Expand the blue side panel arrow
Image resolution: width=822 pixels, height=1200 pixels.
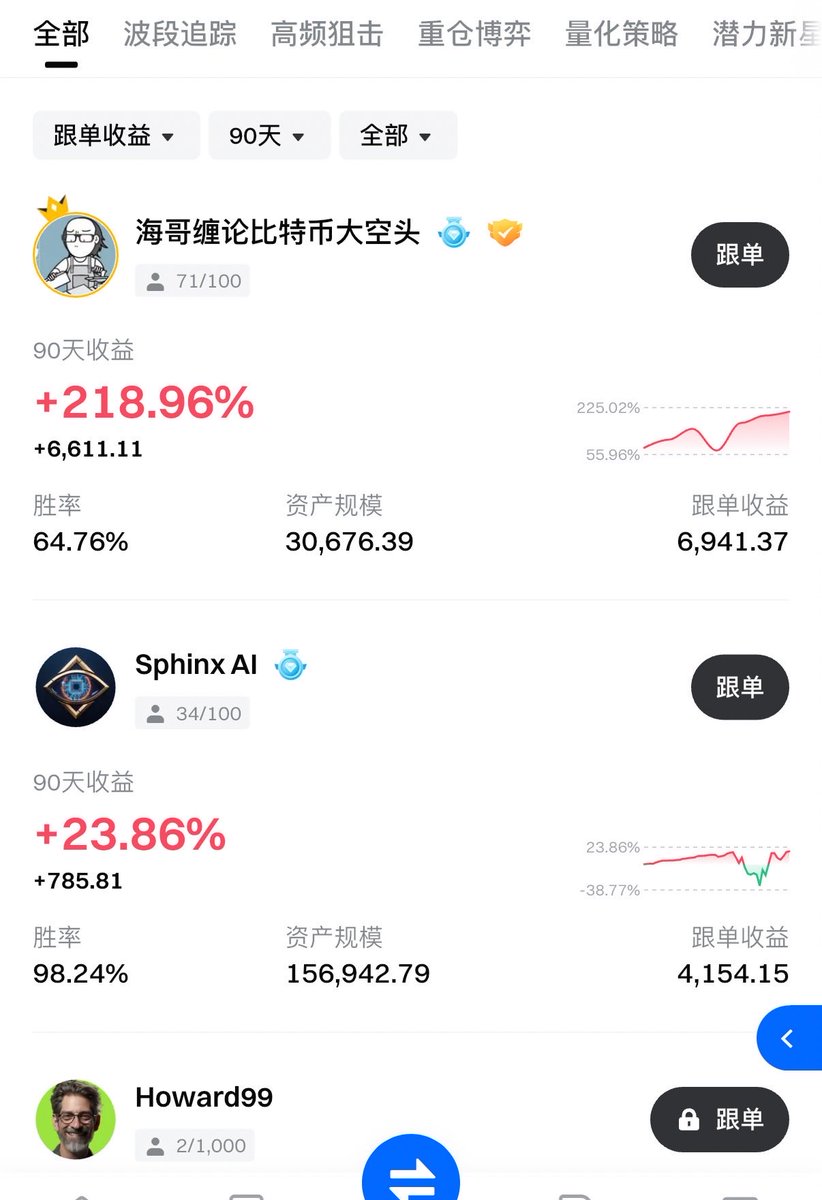789,1038
